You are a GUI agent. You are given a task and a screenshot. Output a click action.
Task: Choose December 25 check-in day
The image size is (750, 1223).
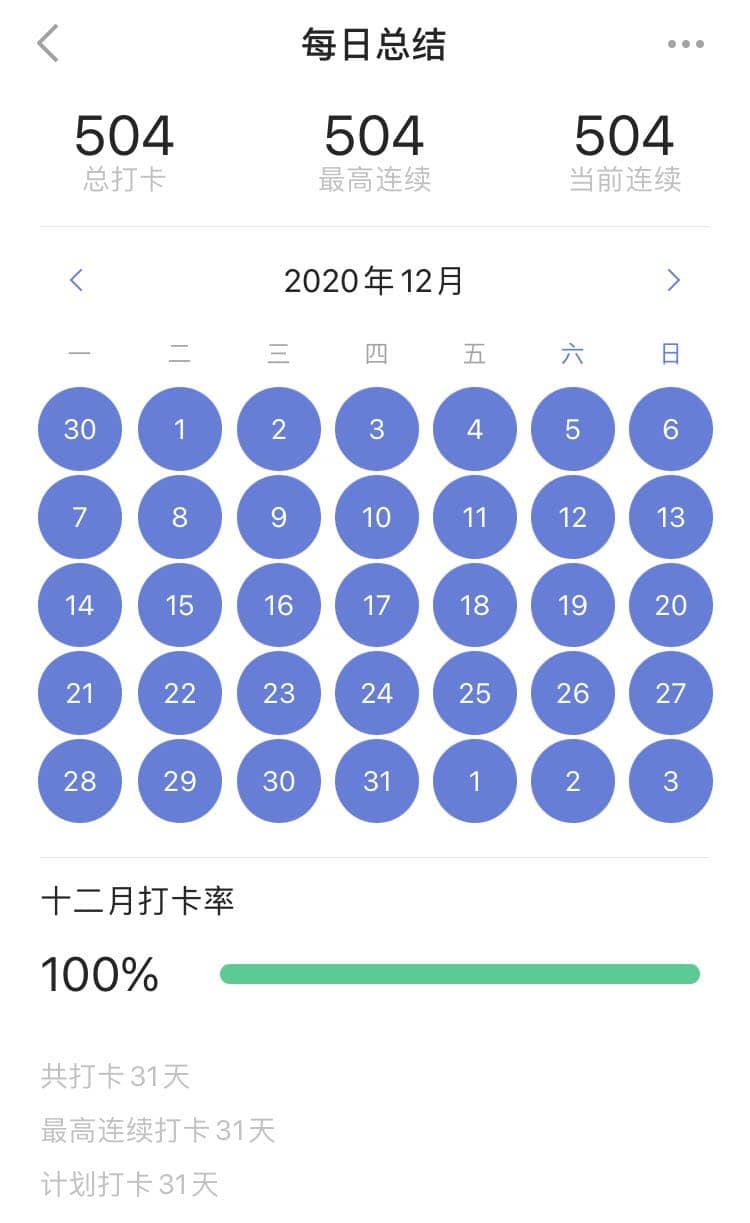pyautogui.click(x=475, y=693)
